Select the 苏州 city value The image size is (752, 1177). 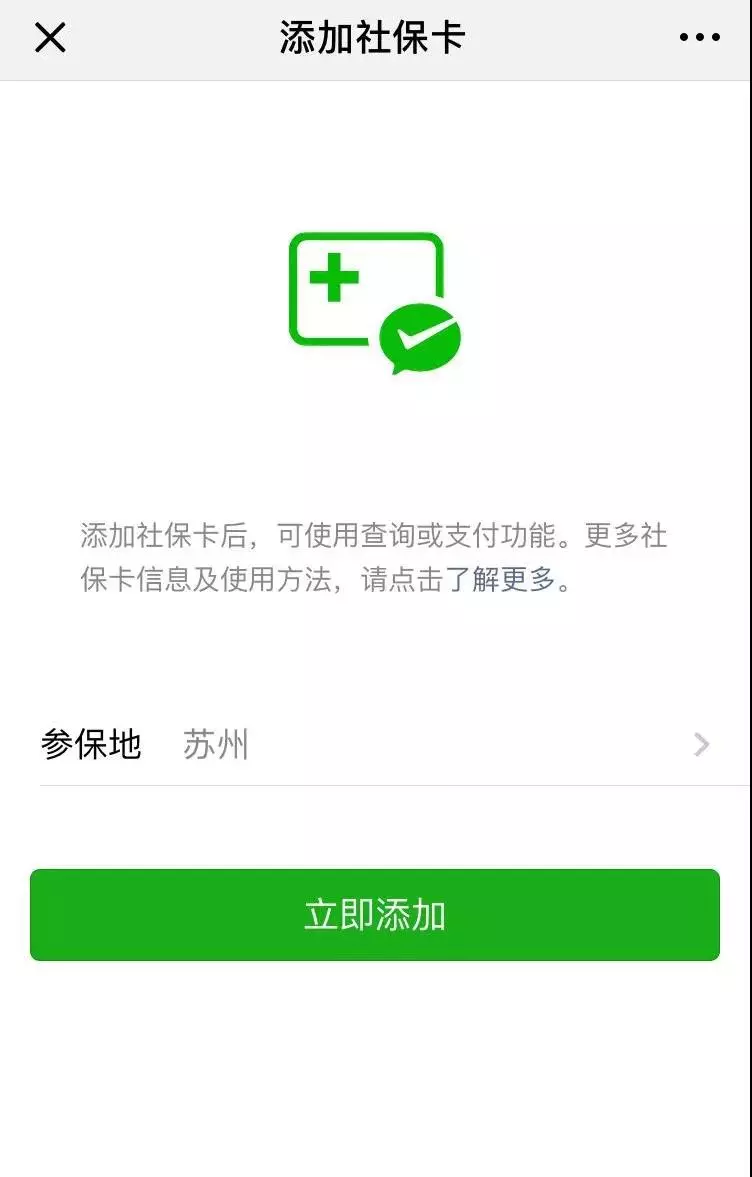tap(214, 745)
